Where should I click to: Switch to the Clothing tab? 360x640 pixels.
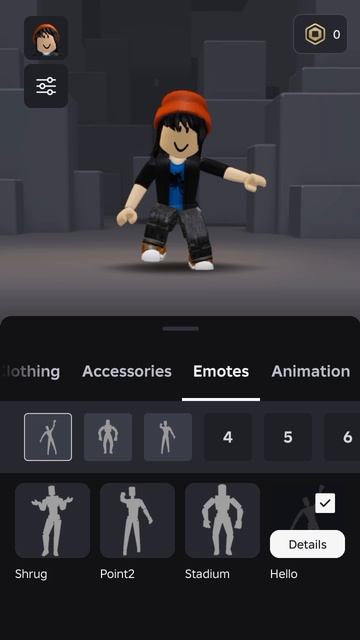point(31,371)
